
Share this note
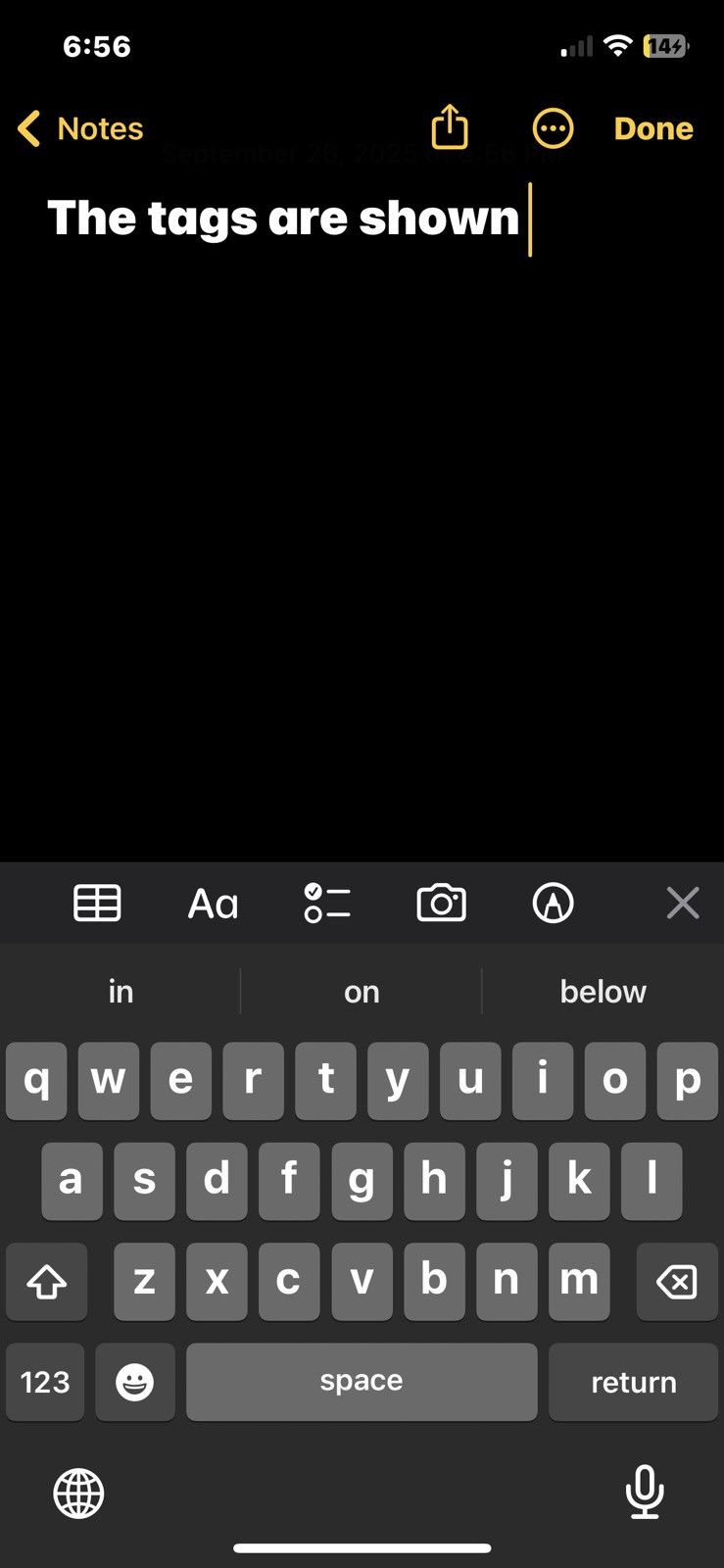[x=450, y=126]
